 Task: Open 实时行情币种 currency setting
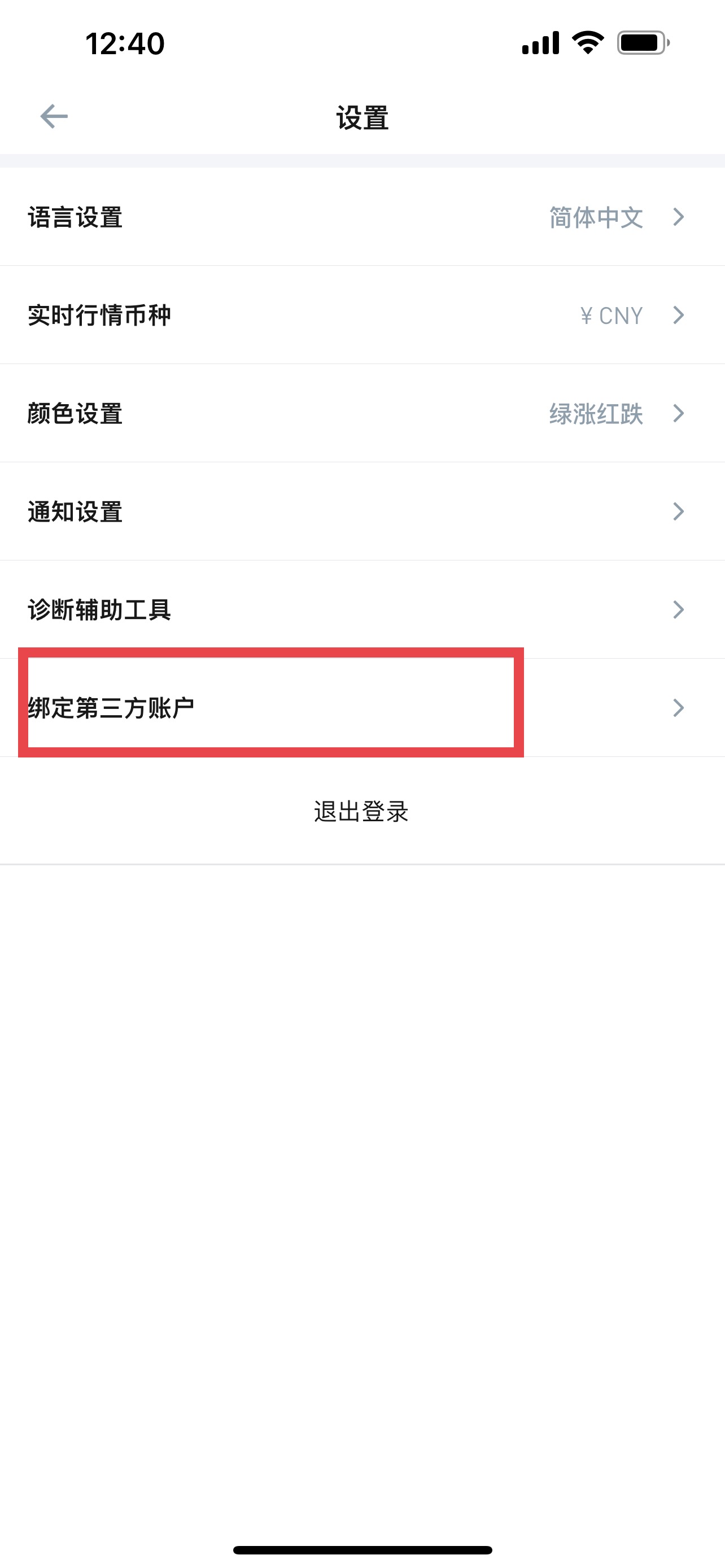[362, 315]
